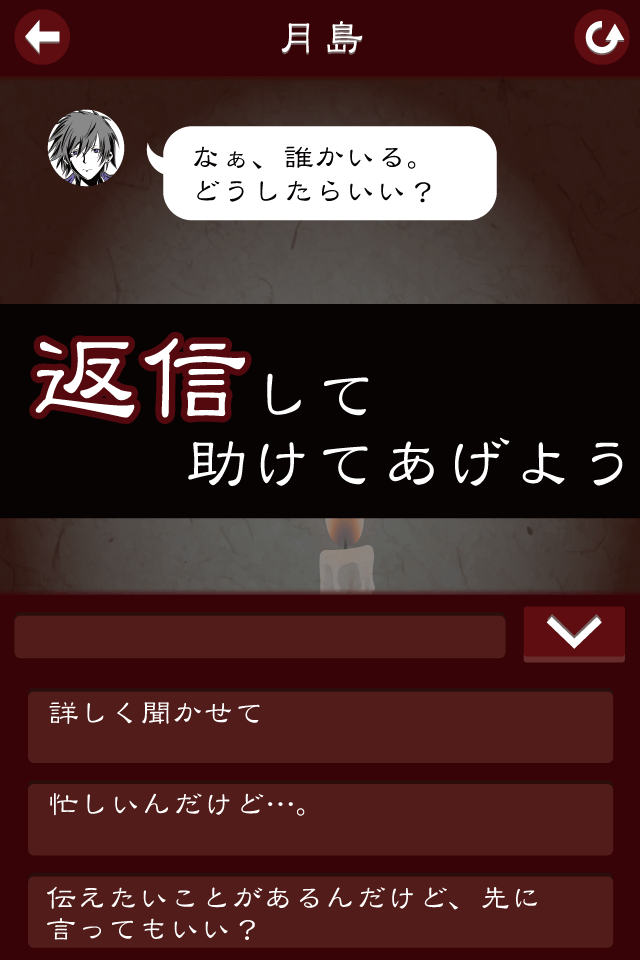Choose the reply 忙しいんだけど…。
This screenshot has height=960, width=640.
point(320,819)
